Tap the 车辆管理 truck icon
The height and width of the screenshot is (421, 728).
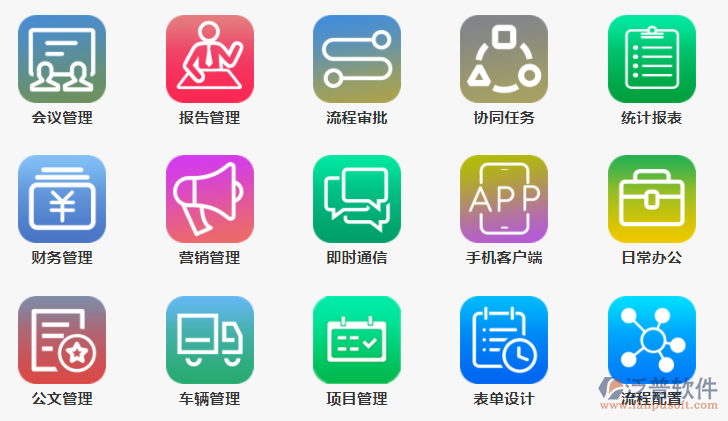(x=209, y=340)
